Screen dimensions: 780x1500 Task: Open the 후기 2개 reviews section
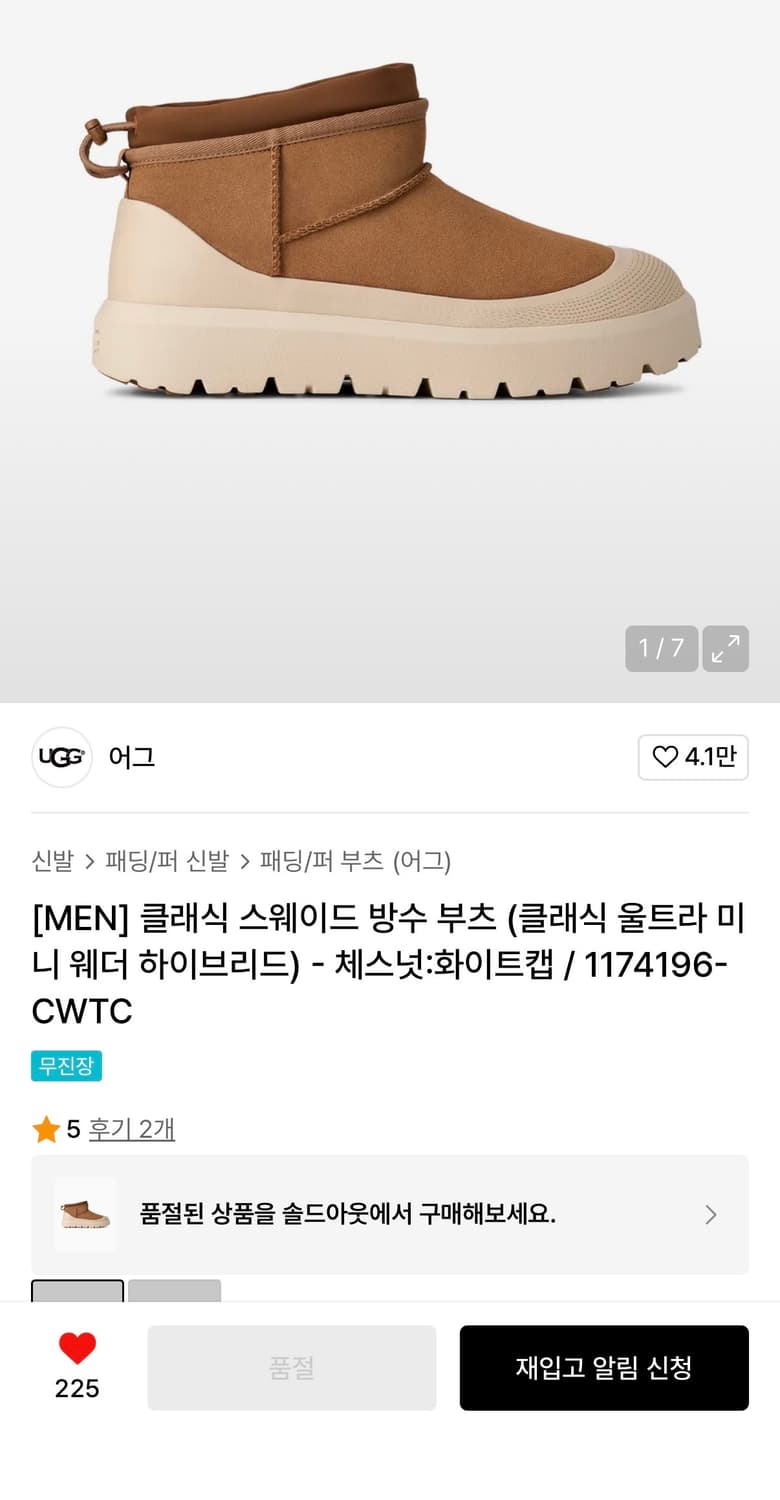[131, 1128]
